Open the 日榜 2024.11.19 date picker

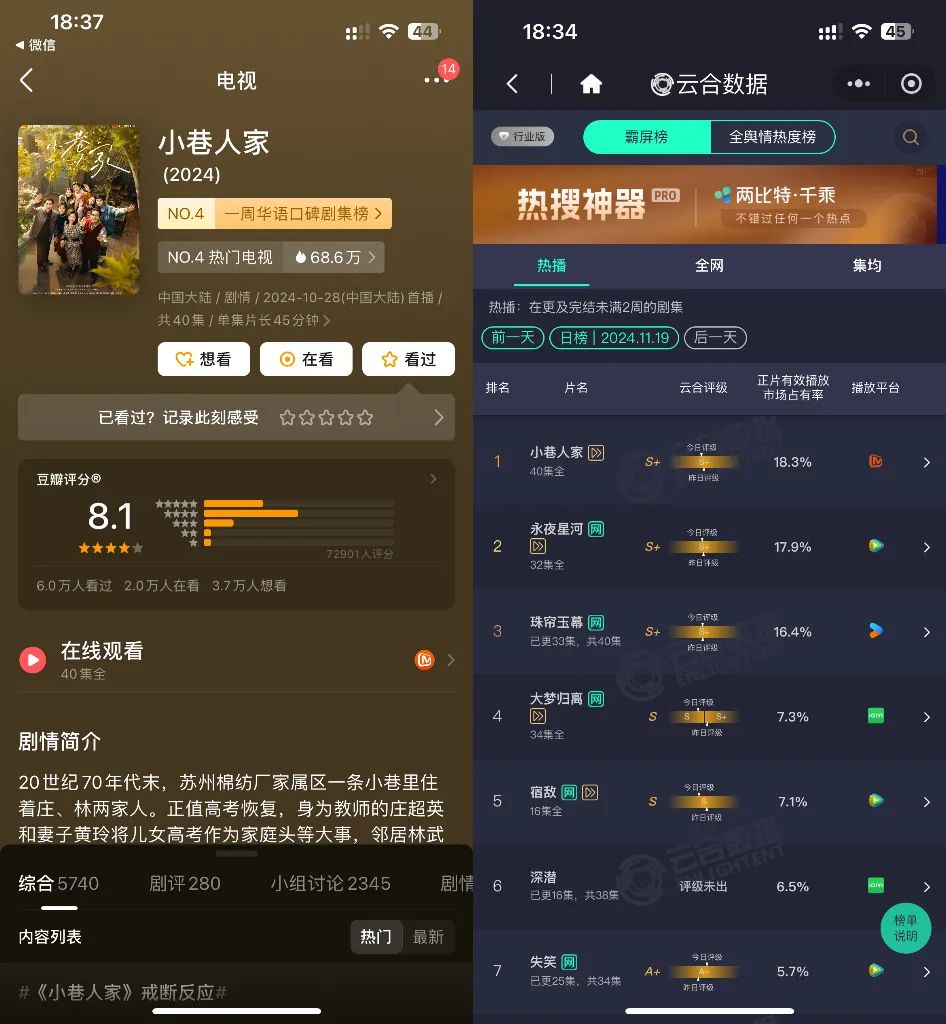pyautogui.click(x=614, y=338)
